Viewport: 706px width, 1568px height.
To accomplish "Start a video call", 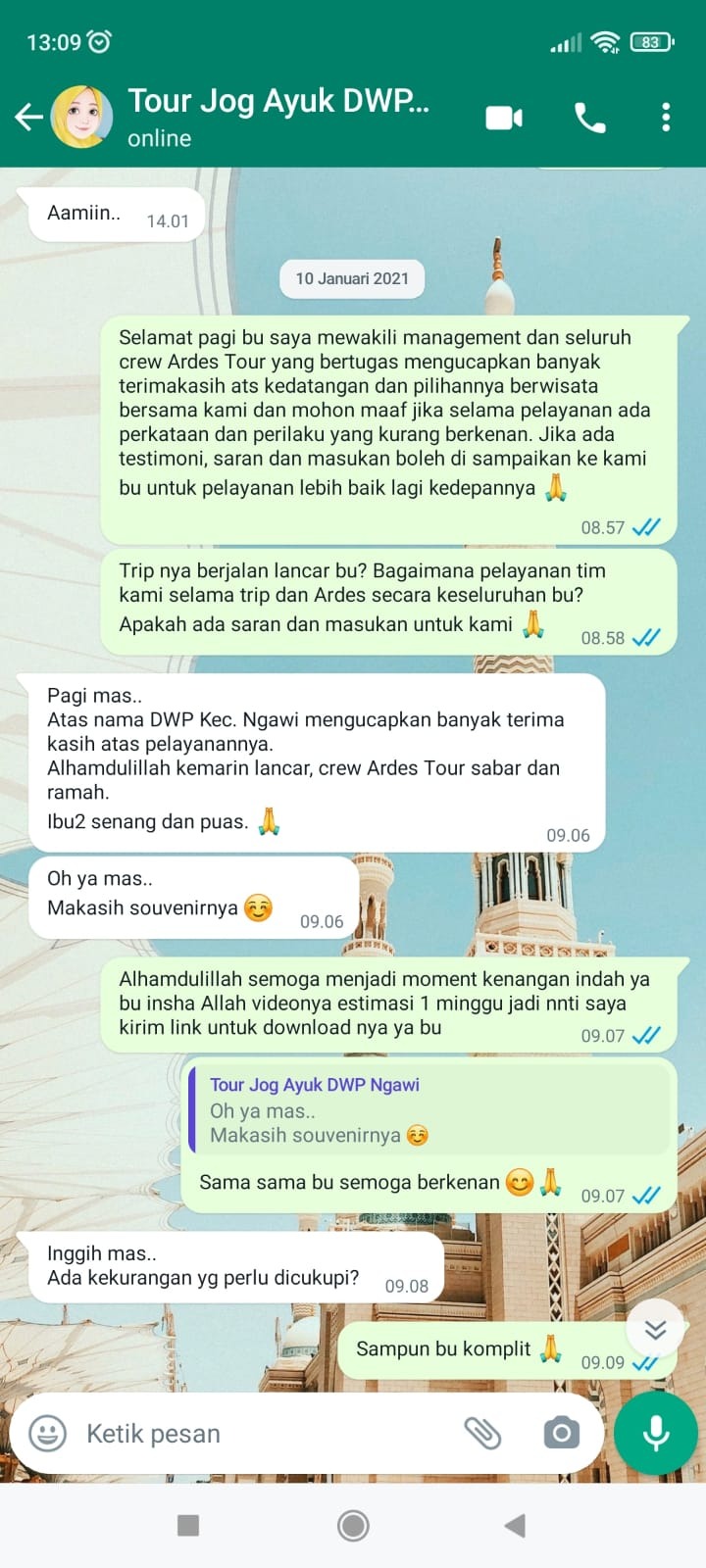I will tap(504, 118).
